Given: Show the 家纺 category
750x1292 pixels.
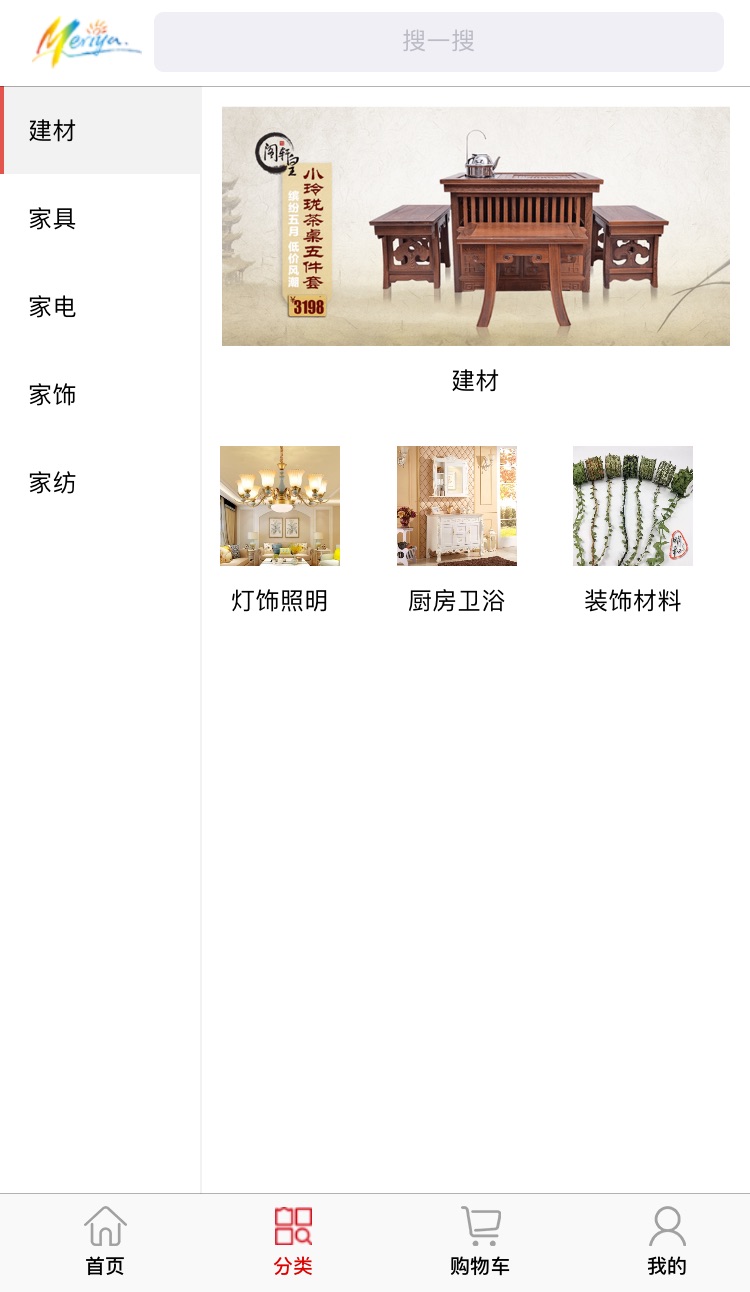Looking at the screenshot, I should [100, 482].
